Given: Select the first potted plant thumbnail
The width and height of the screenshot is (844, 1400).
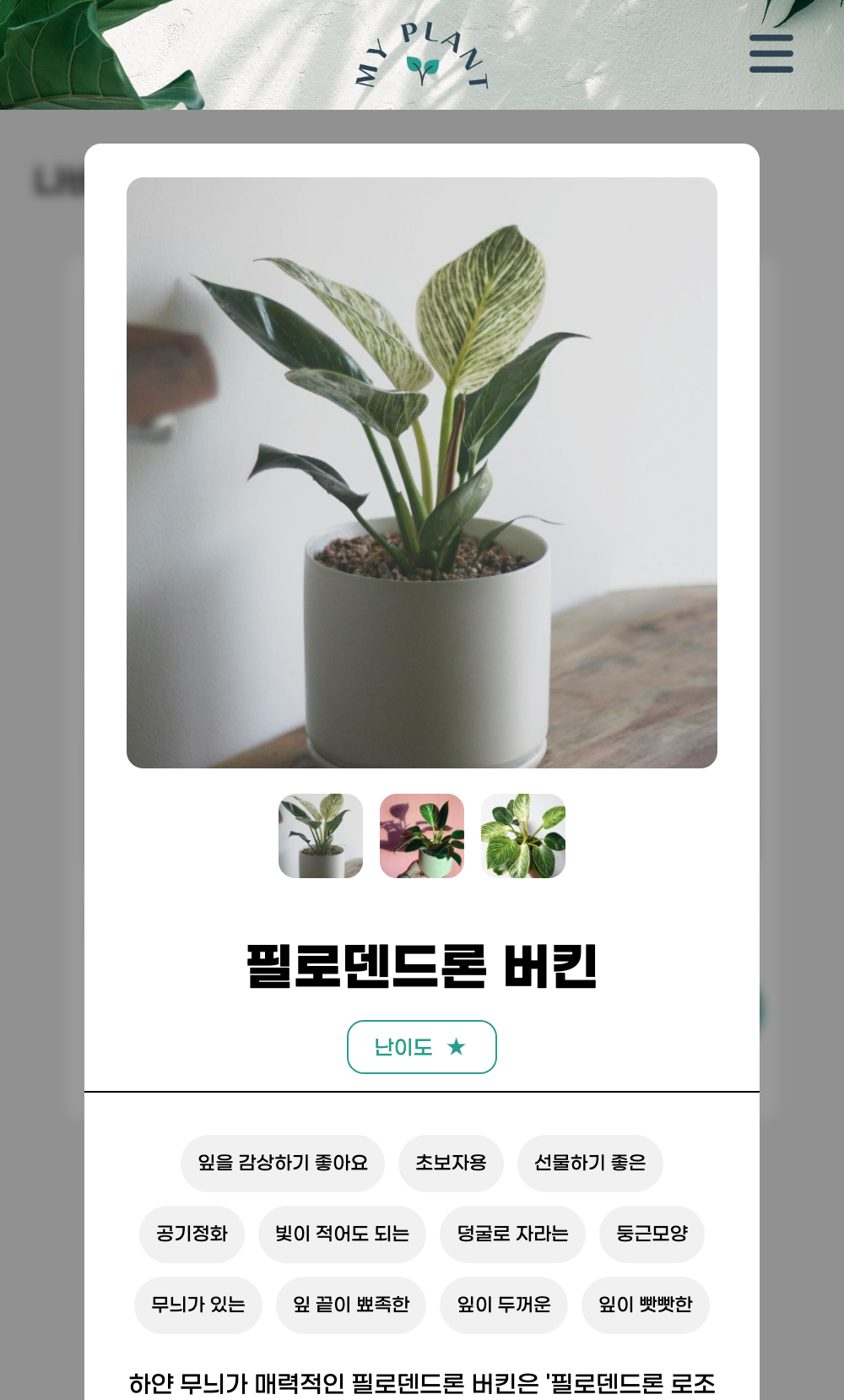Looking at the screenshot, I should click(x=320, y=836).
